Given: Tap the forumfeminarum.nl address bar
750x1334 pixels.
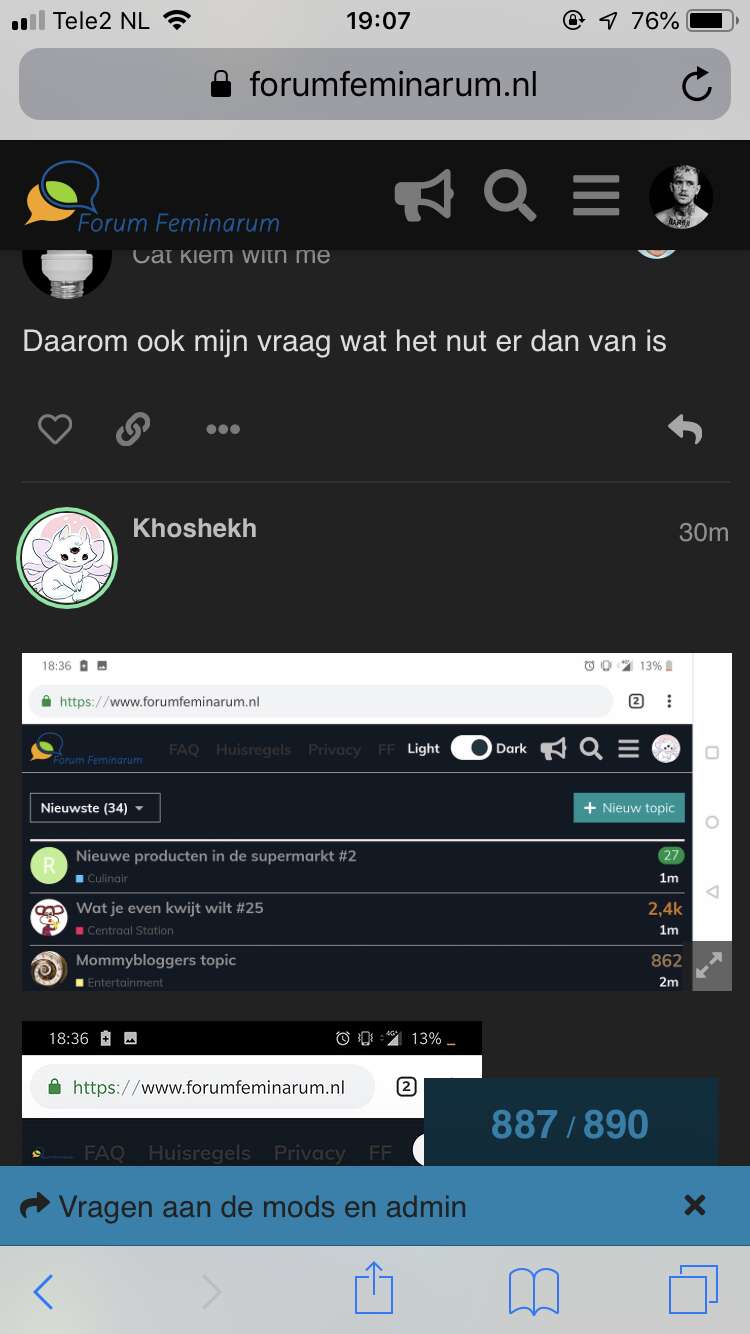Looking at the screenshot, I should tap(375, 85).
